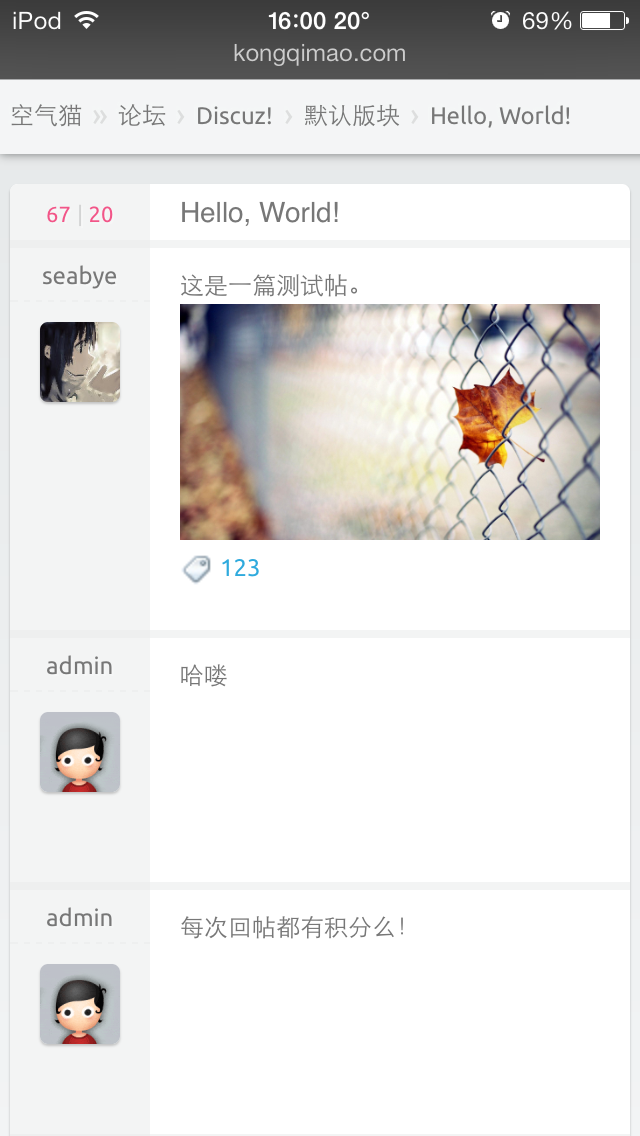The width and height of the screenshot is (640, 1136).
Task: Open the 123 tag link
Action: click(240, 568)
